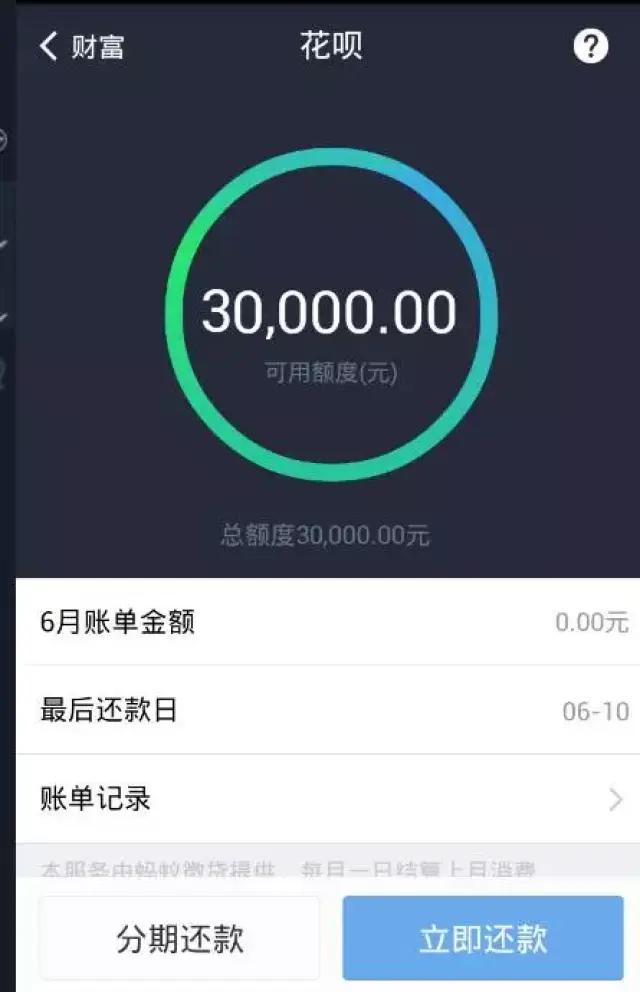Image resolution: width=640 pixels, height=992 pixels.
Task: Open the help question mark icon
Action: pos(590,46)
